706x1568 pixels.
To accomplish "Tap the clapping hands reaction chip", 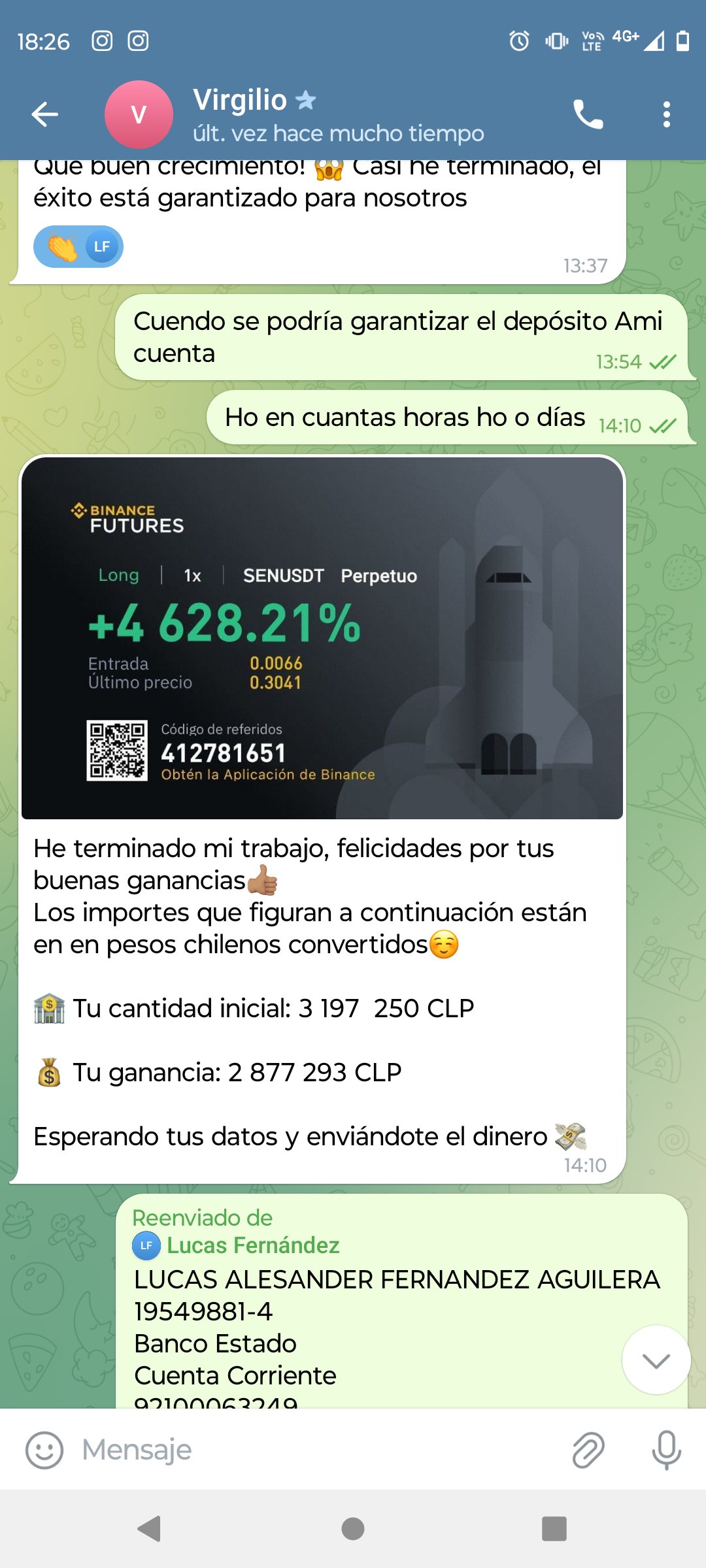I will 78,247.
